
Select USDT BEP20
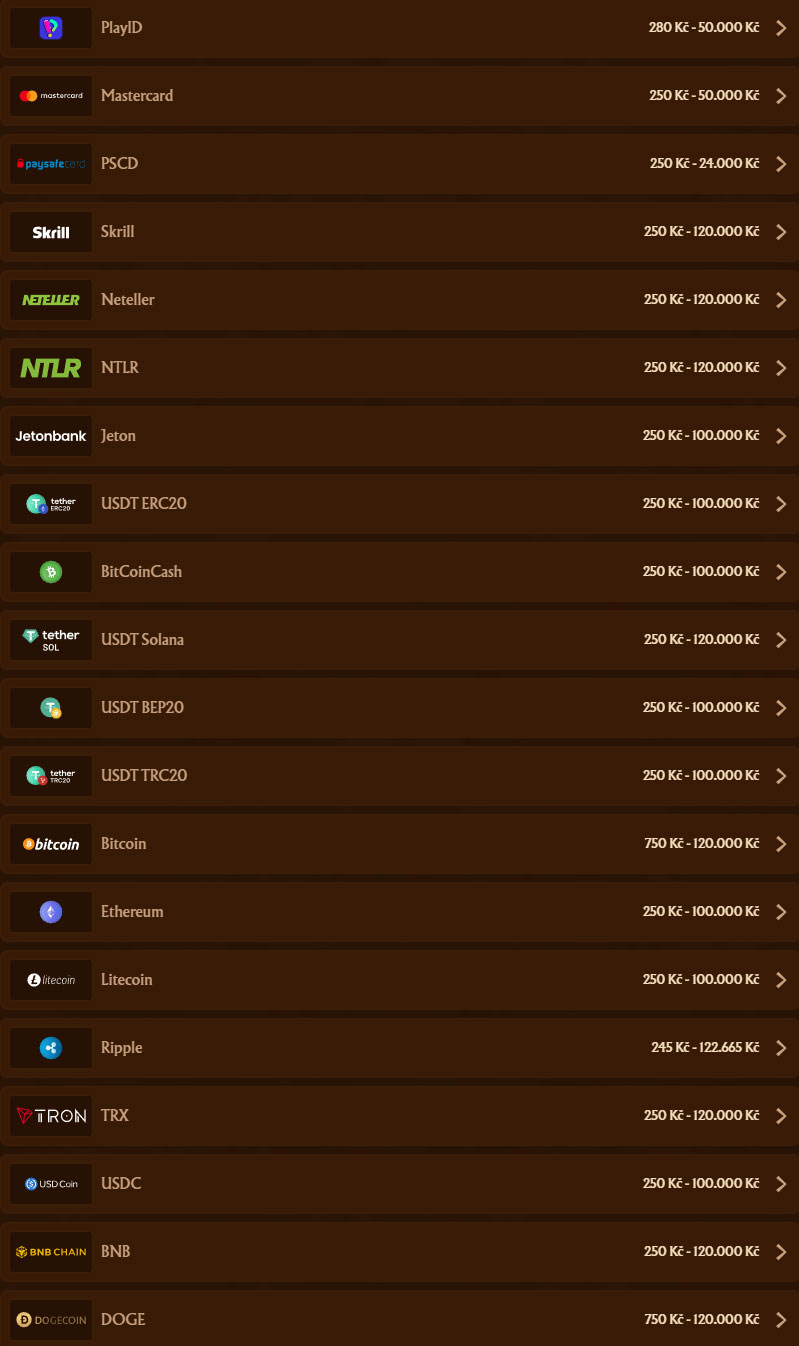click(400, 708)
